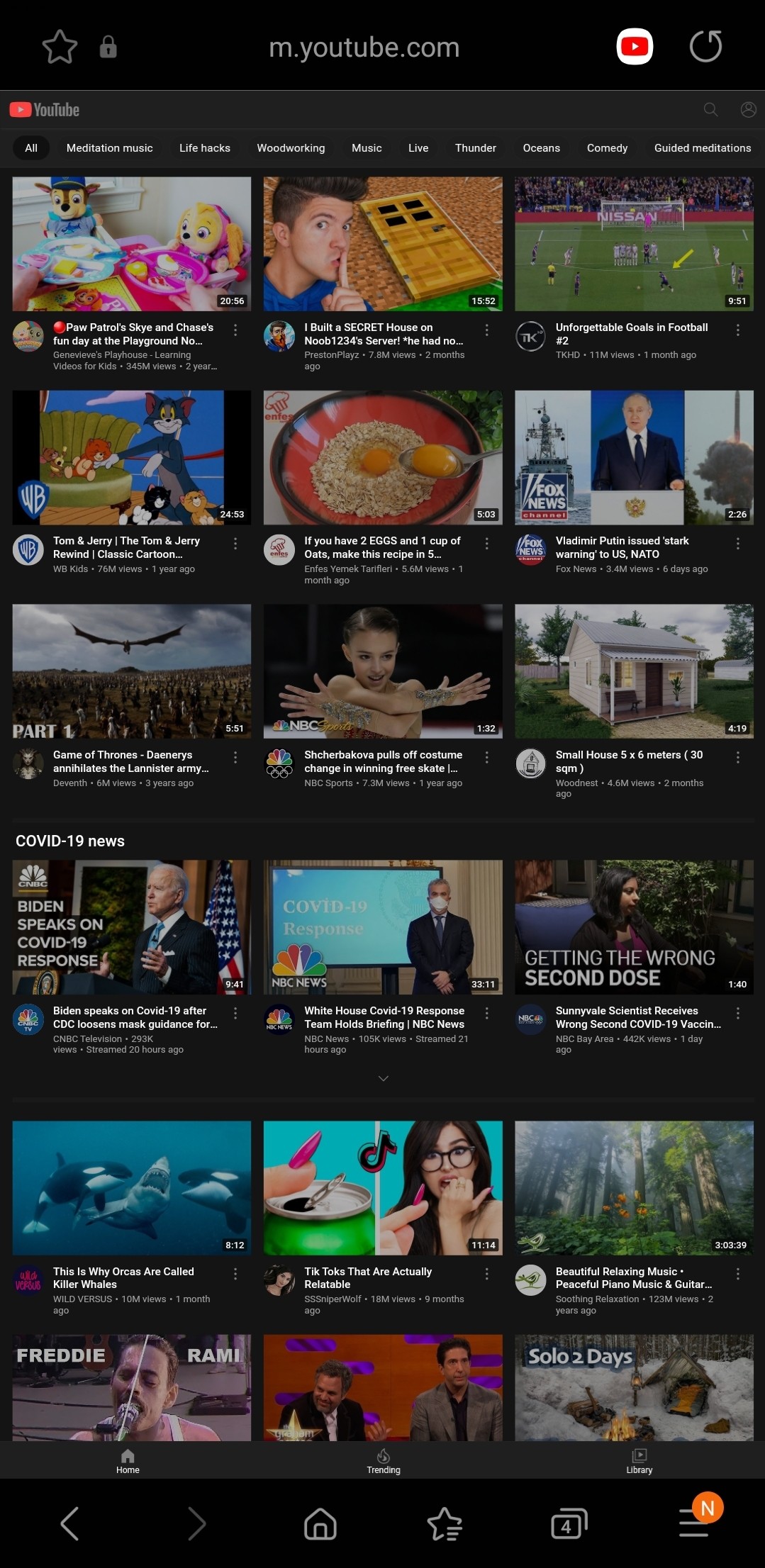
Task: Bookmark this page with the star icon
Action: click(60, 47)
